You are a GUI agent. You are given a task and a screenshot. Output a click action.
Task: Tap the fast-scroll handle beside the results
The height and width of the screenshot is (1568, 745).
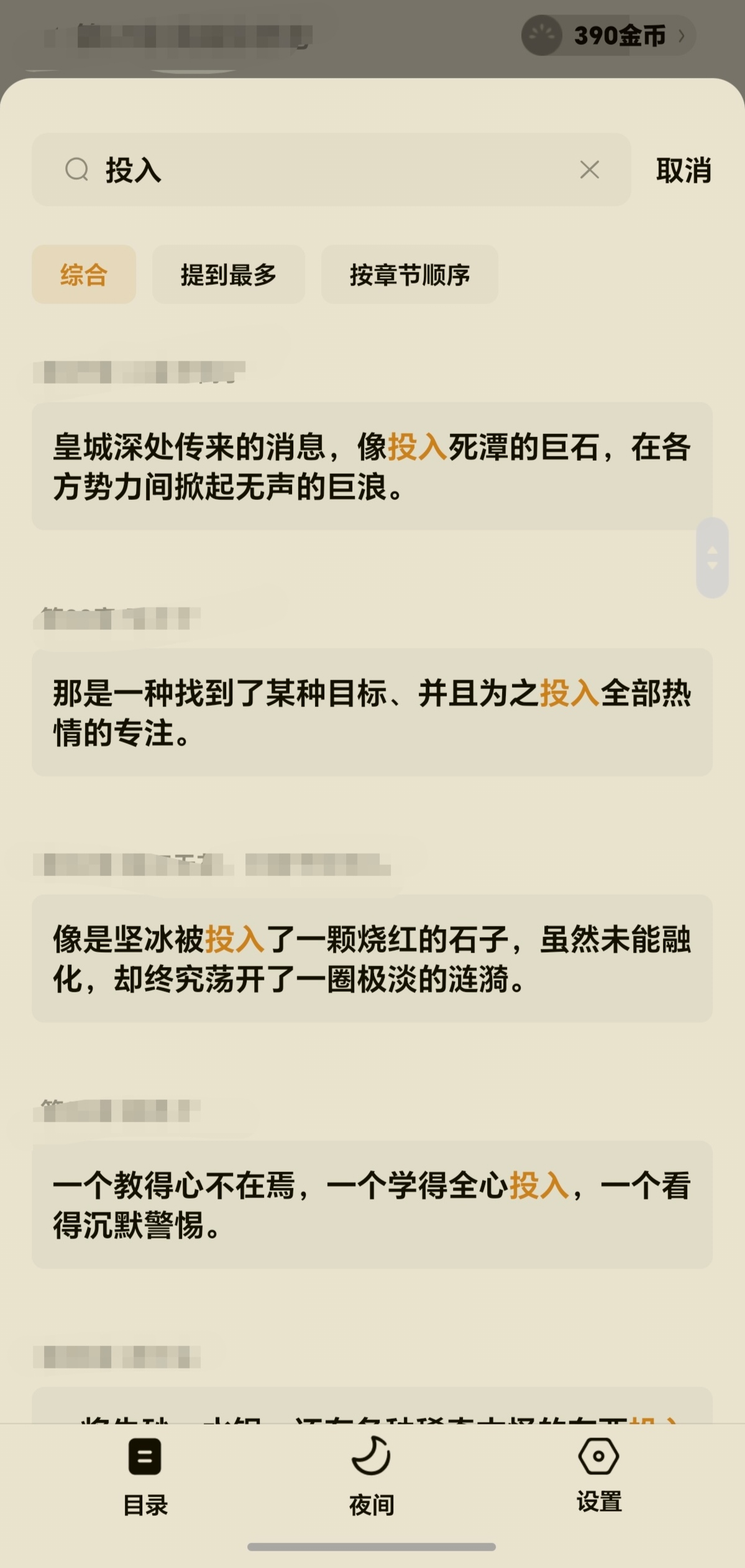point(712,558)
